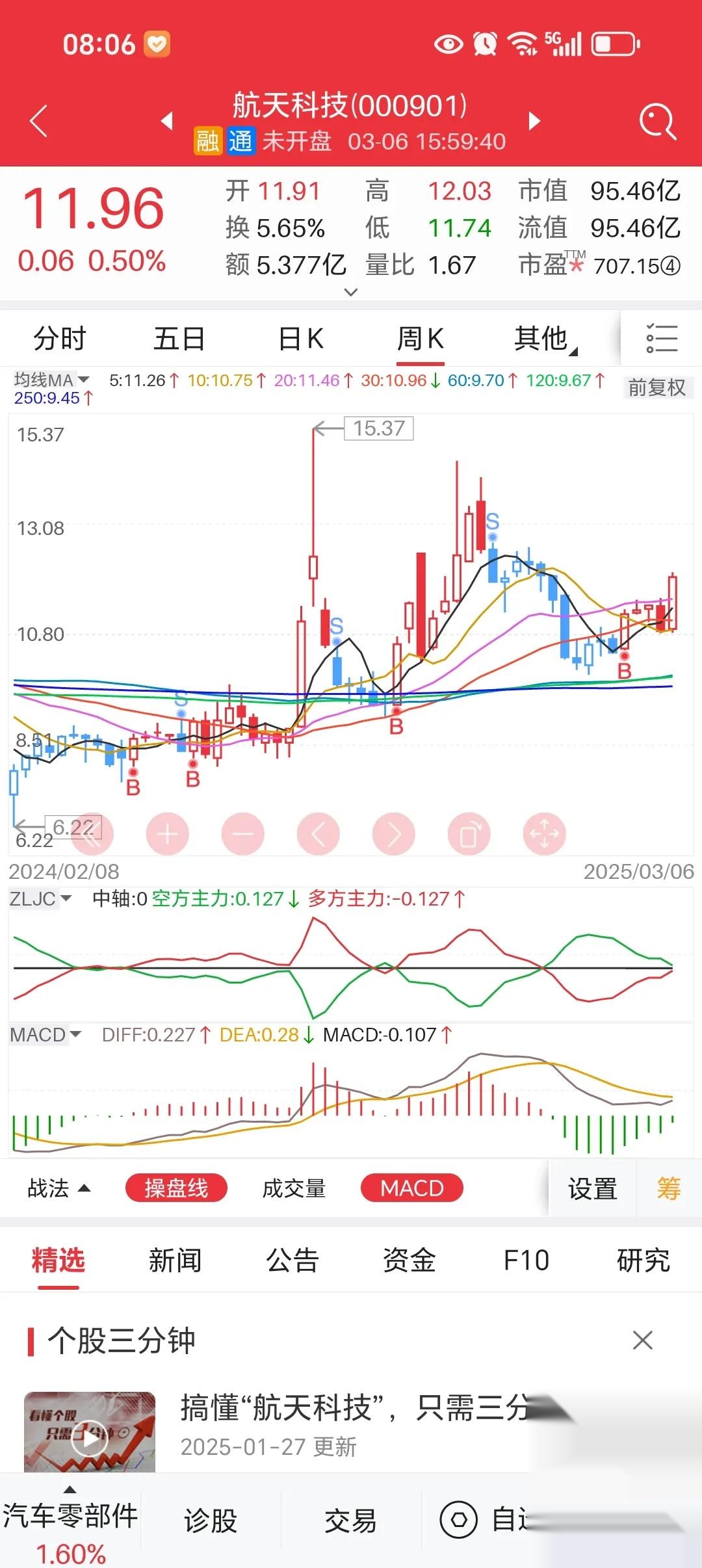Toggle 前复权 price adjustment mode
Screen dimensions: 702x1568
pos(658,387)
